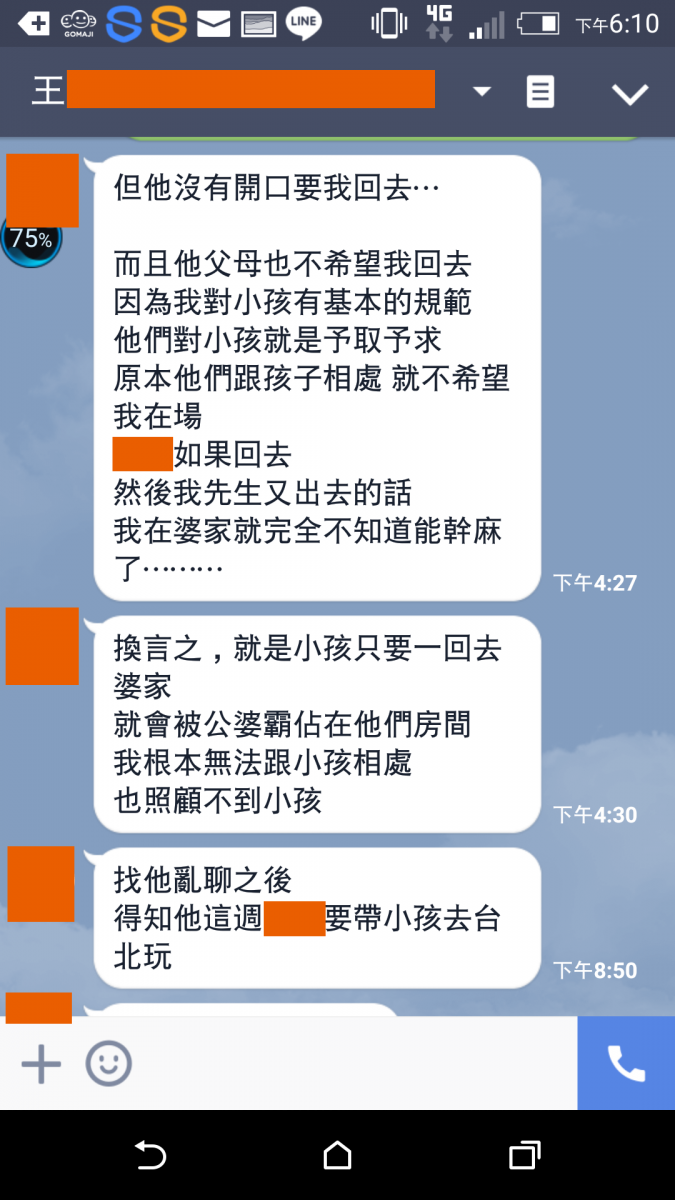
Task: Open the notes icon in header
Action: click(540, 92)
